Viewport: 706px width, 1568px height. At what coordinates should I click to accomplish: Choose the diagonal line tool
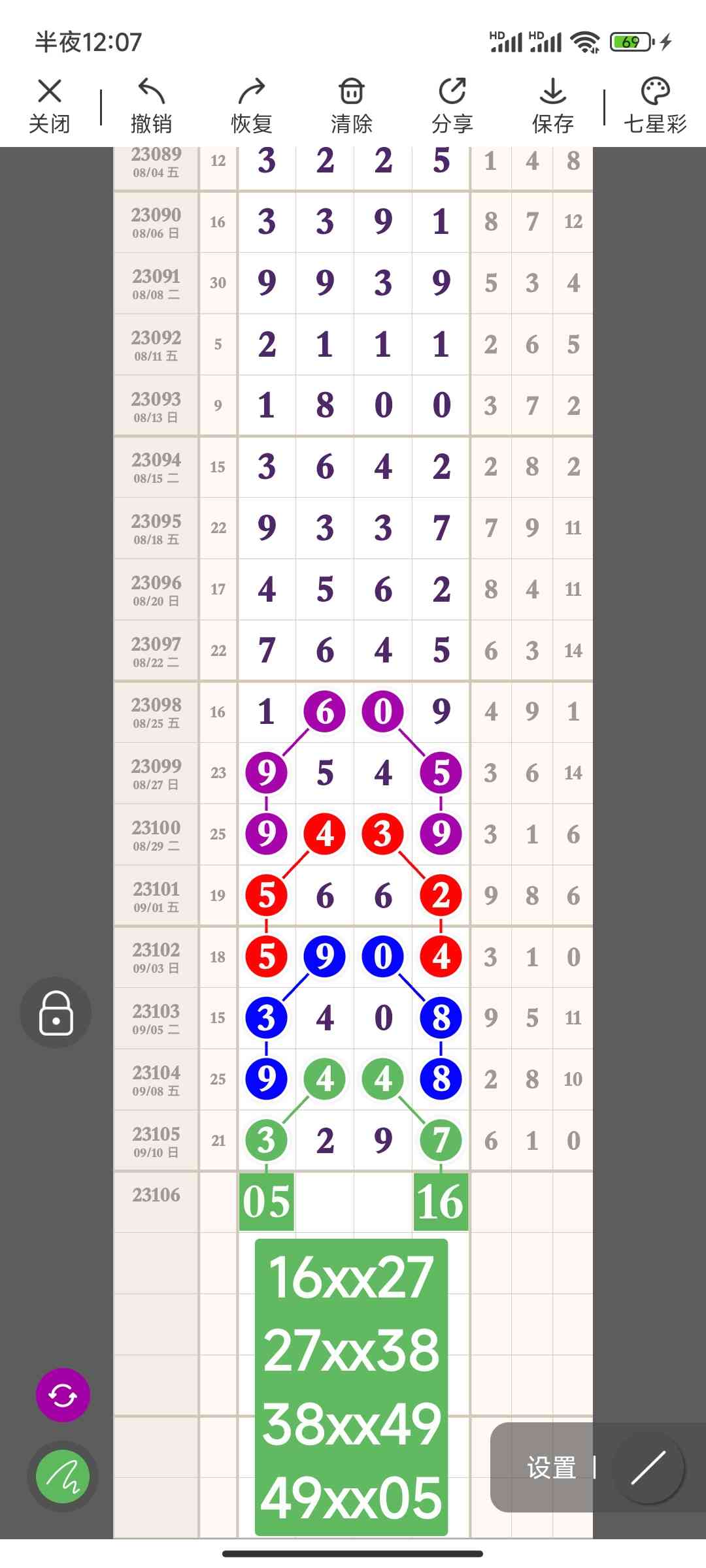pyautogui.click(x=648, y=1467)
